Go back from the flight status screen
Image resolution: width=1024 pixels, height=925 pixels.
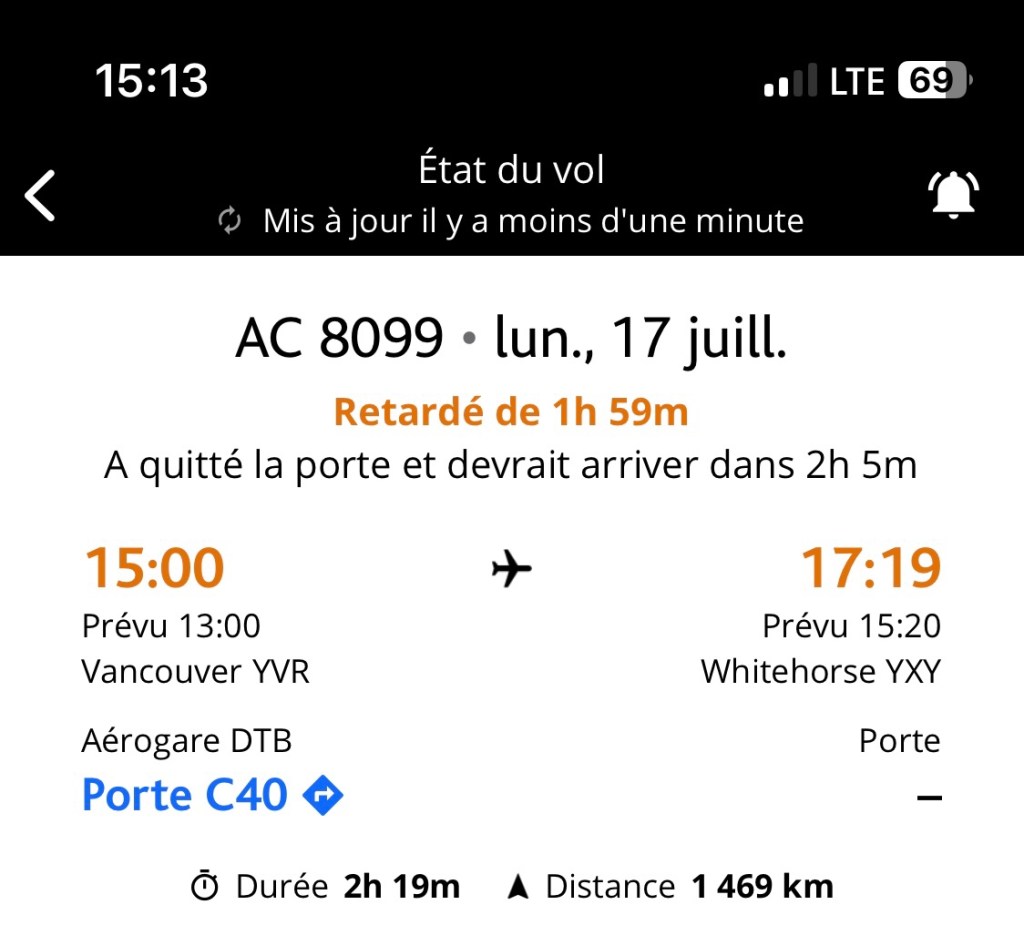41,195
